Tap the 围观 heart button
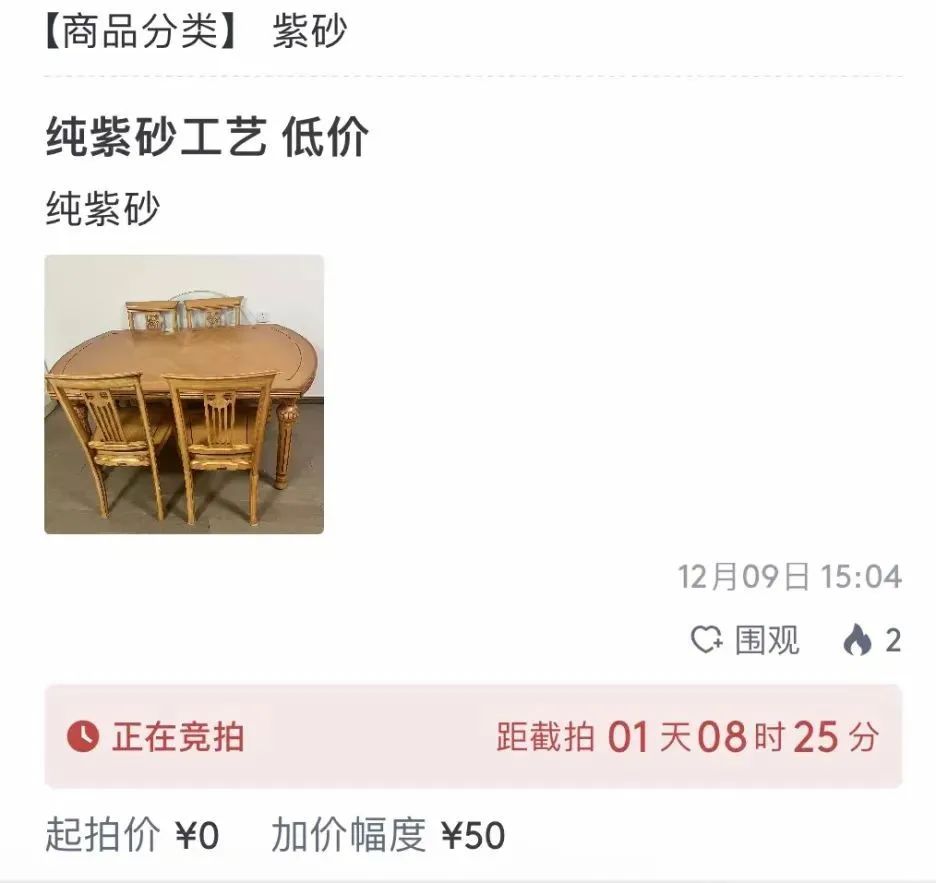 pyautogui.click(x=745, y=640)
